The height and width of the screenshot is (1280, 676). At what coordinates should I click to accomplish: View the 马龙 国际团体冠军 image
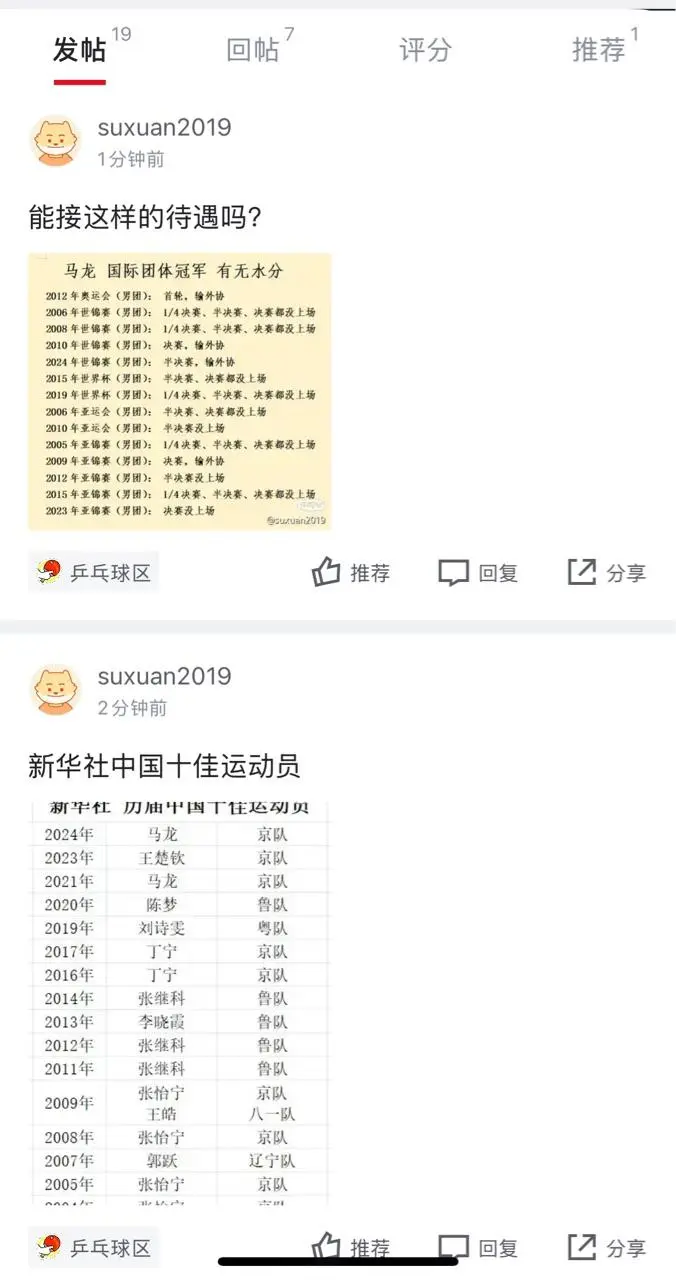[x=180, y=391]
